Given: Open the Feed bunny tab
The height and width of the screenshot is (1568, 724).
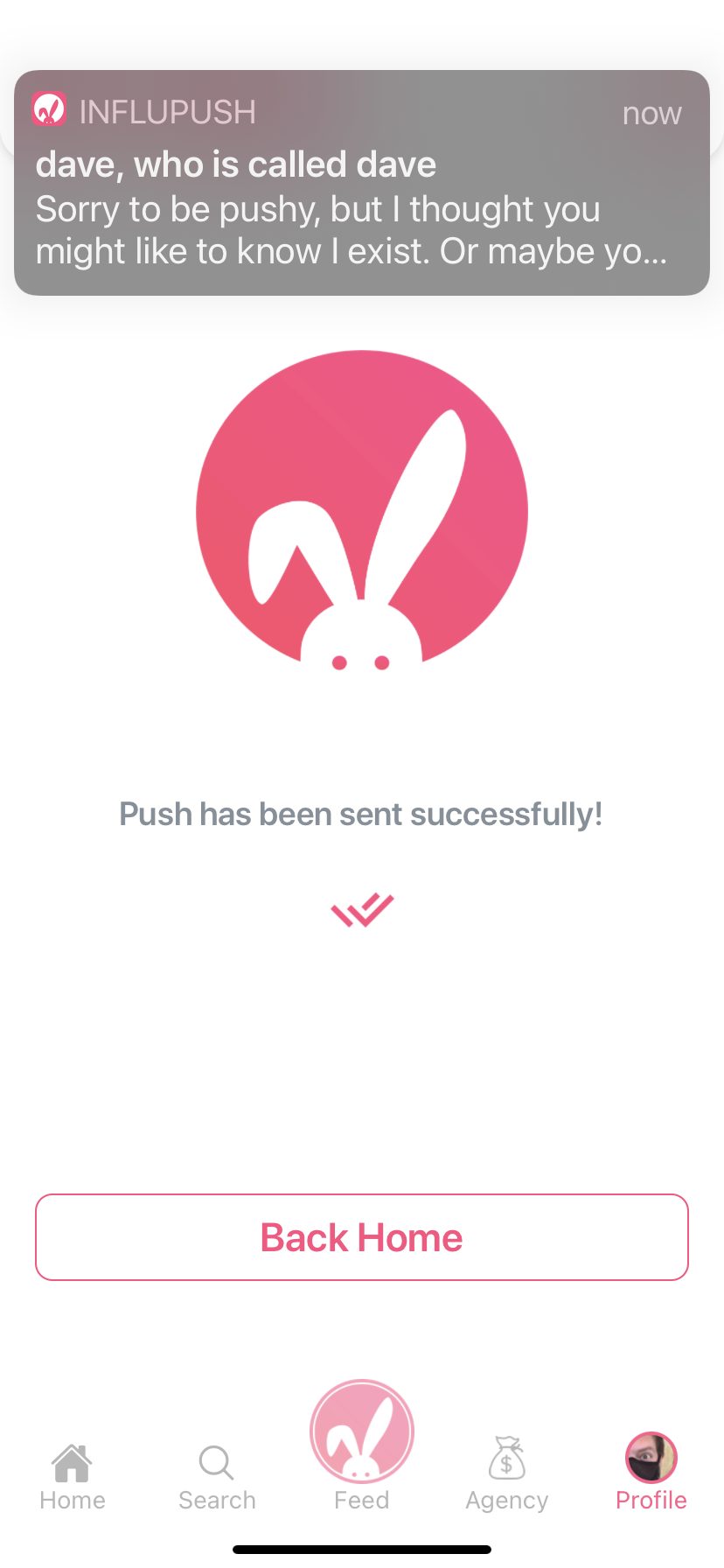Looking at the screenshot, I should tap(362, 1447).
